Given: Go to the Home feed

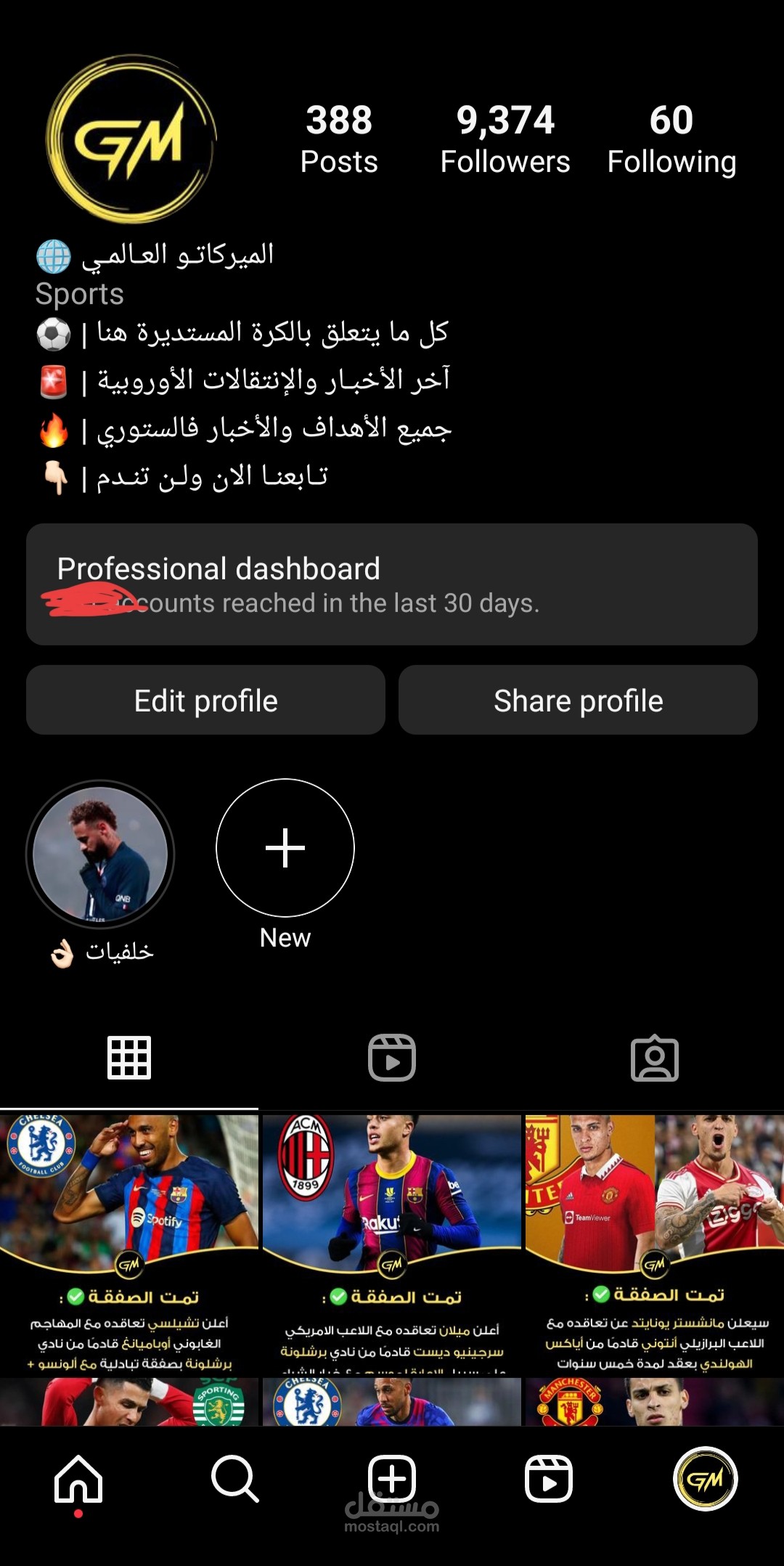Looking at the screenshot, I should click(x=78, y=1479).
